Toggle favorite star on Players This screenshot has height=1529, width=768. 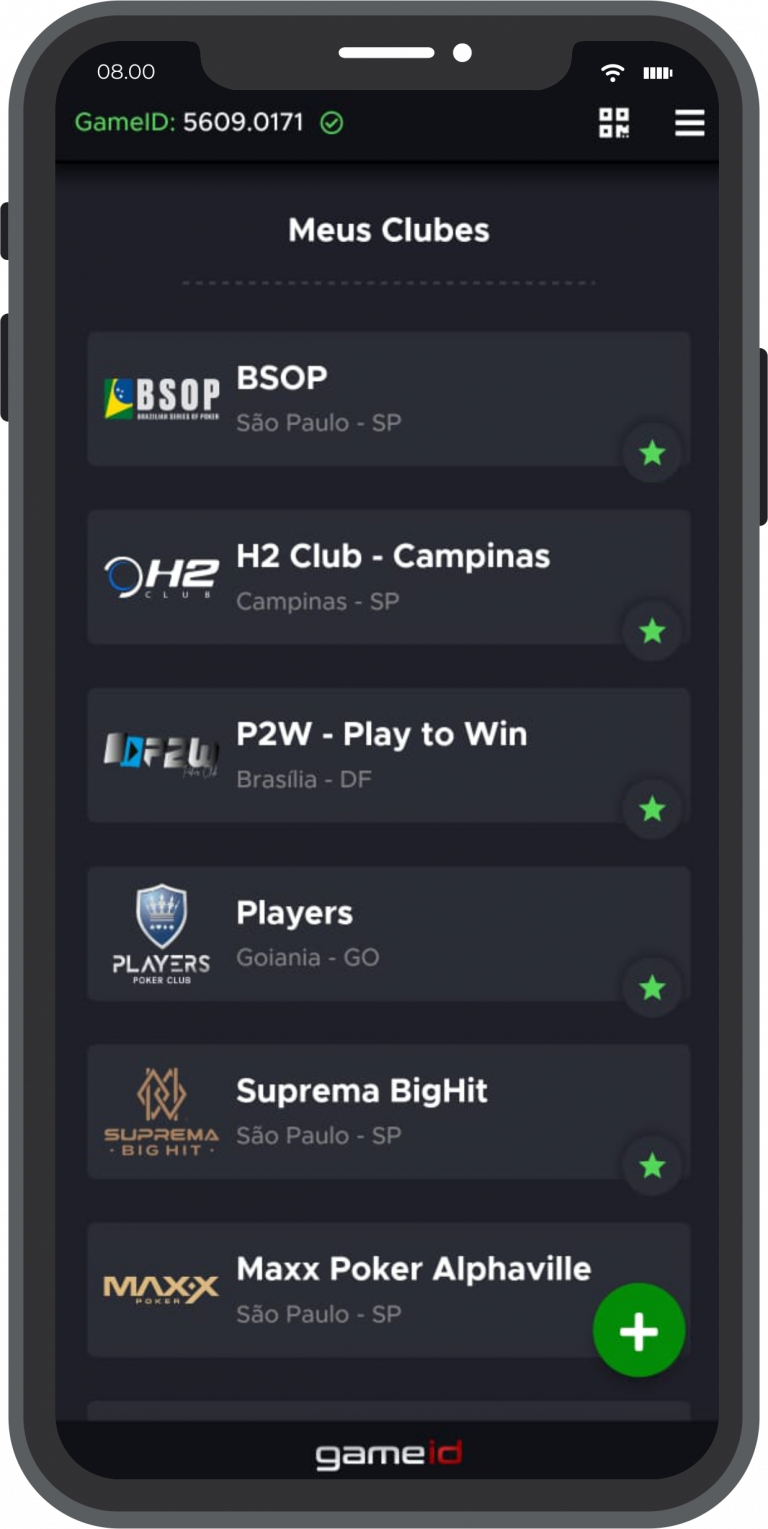pos(652,988)
